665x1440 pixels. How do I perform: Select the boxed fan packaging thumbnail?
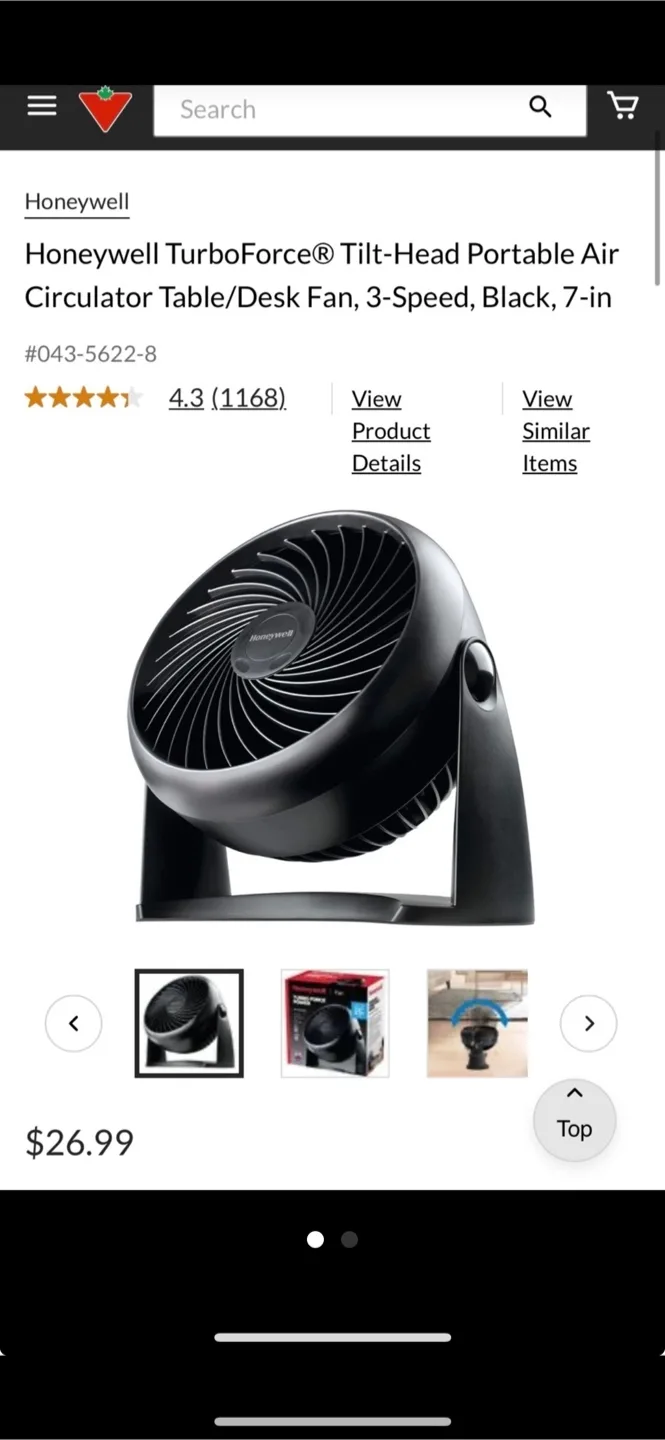(x=335, y=1023)
